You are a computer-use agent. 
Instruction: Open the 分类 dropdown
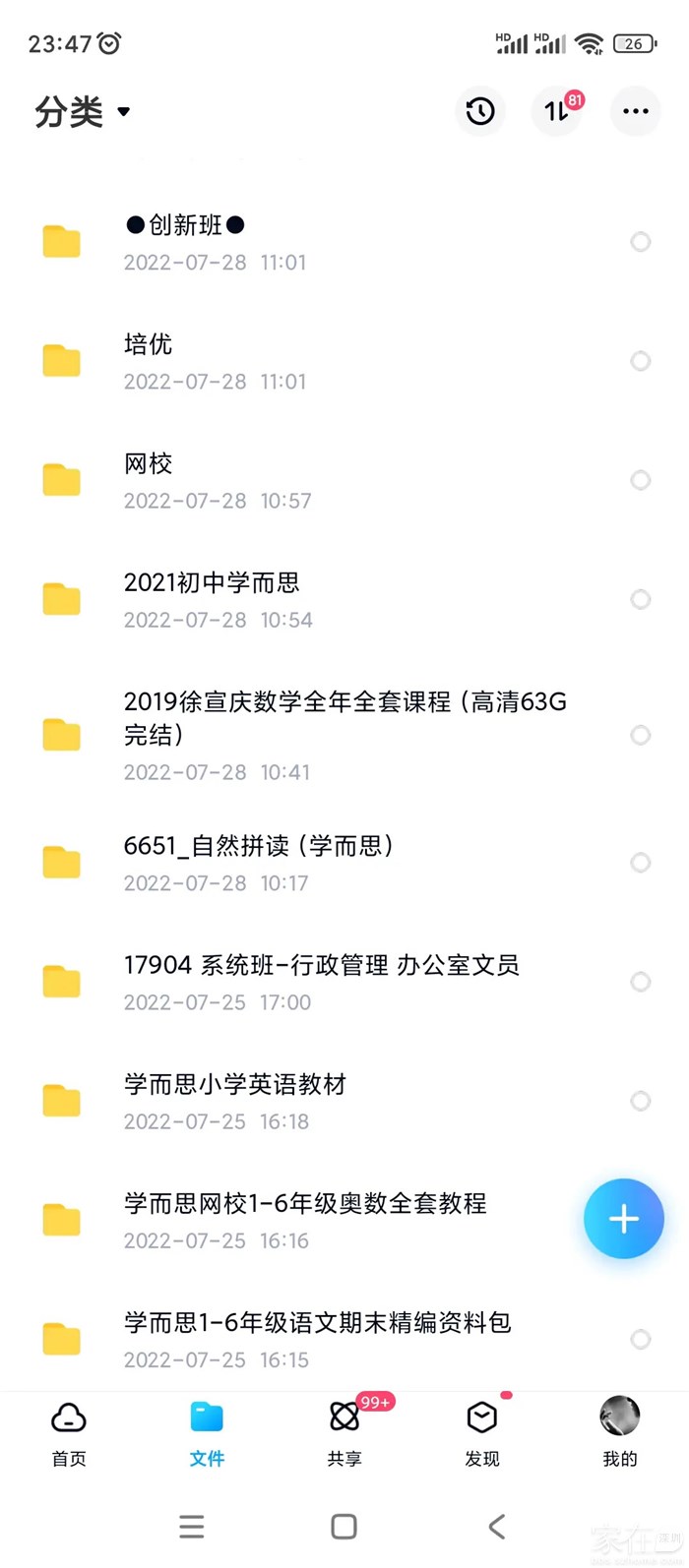click(83, 112)
